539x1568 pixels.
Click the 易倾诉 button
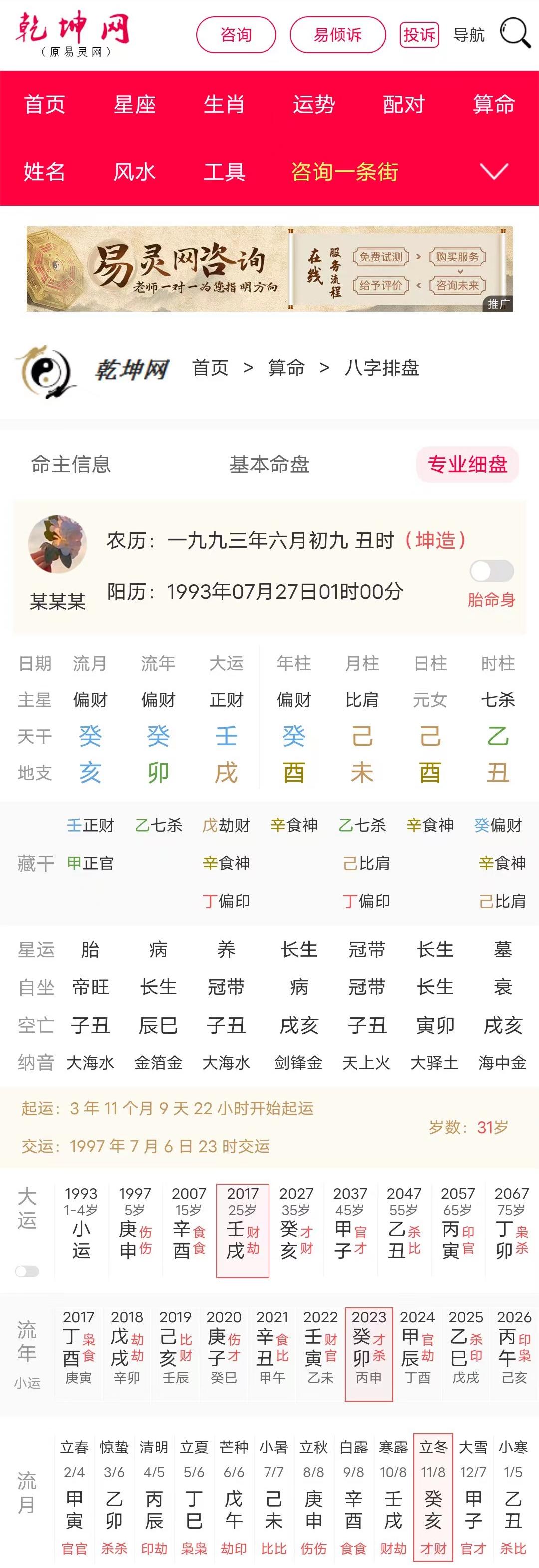click(x=339, y=35)
